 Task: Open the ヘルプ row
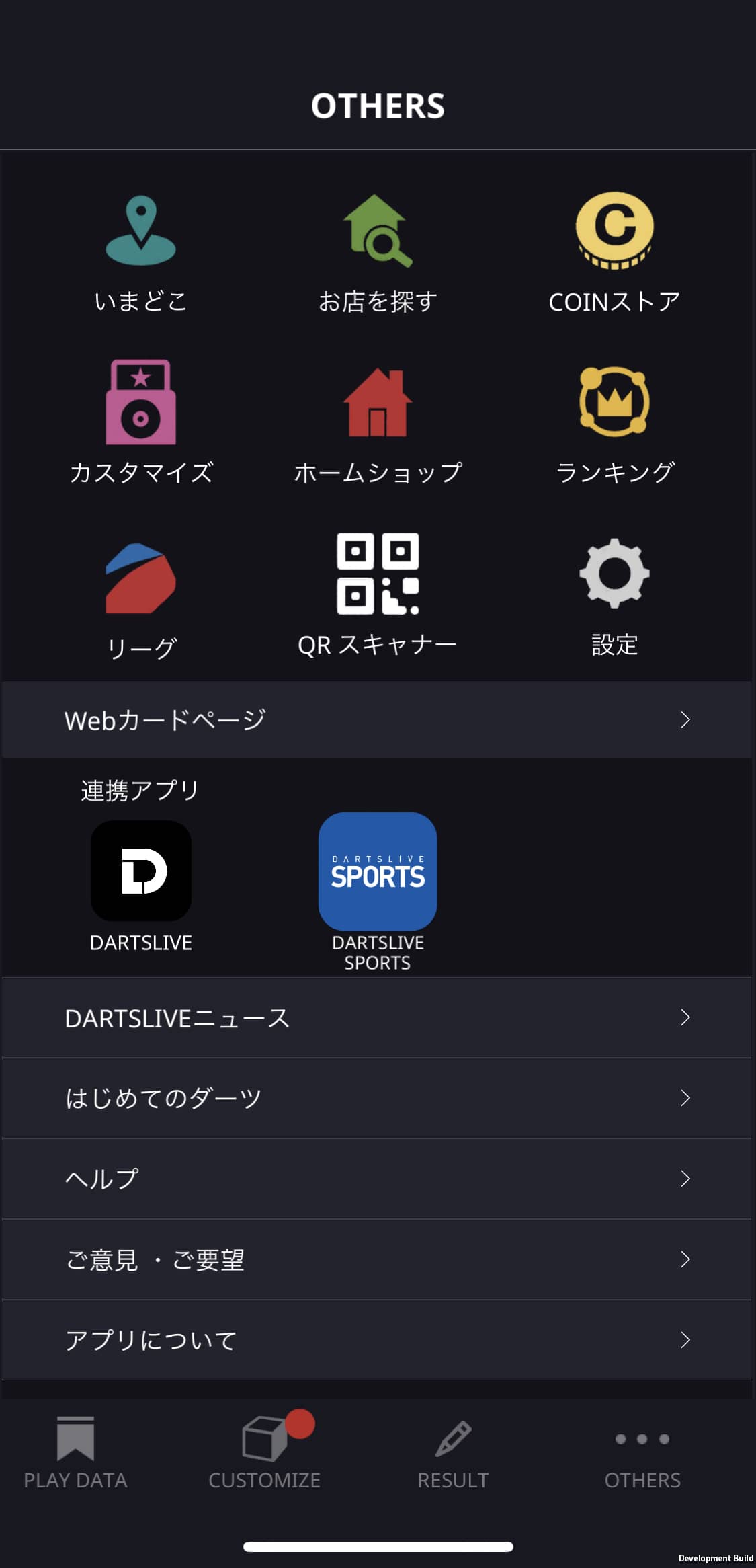[377, 1179]
